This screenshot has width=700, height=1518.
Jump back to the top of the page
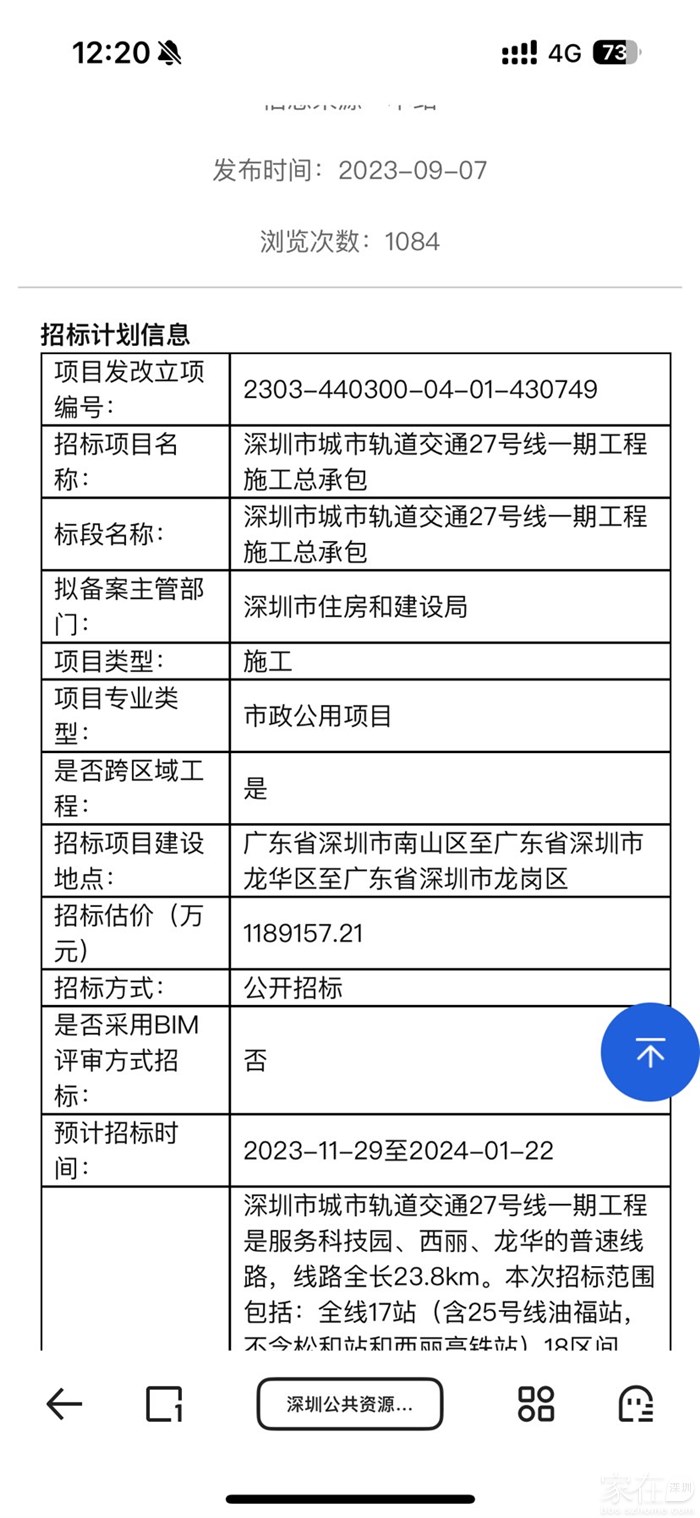[649, 1052]
